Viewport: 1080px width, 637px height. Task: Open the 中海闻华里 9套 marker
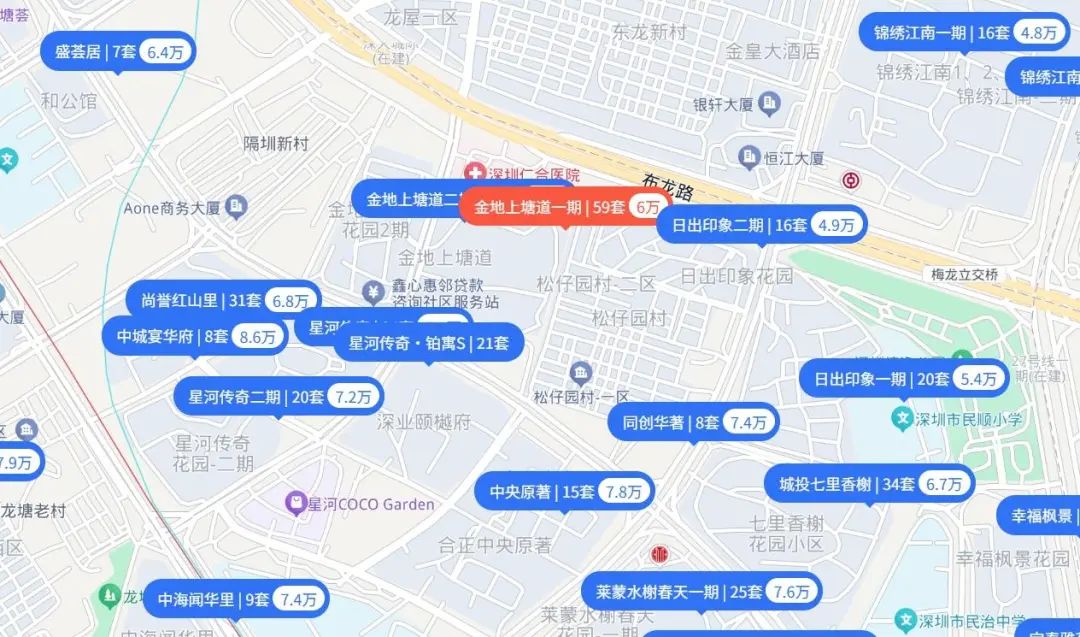click(235, 600)
